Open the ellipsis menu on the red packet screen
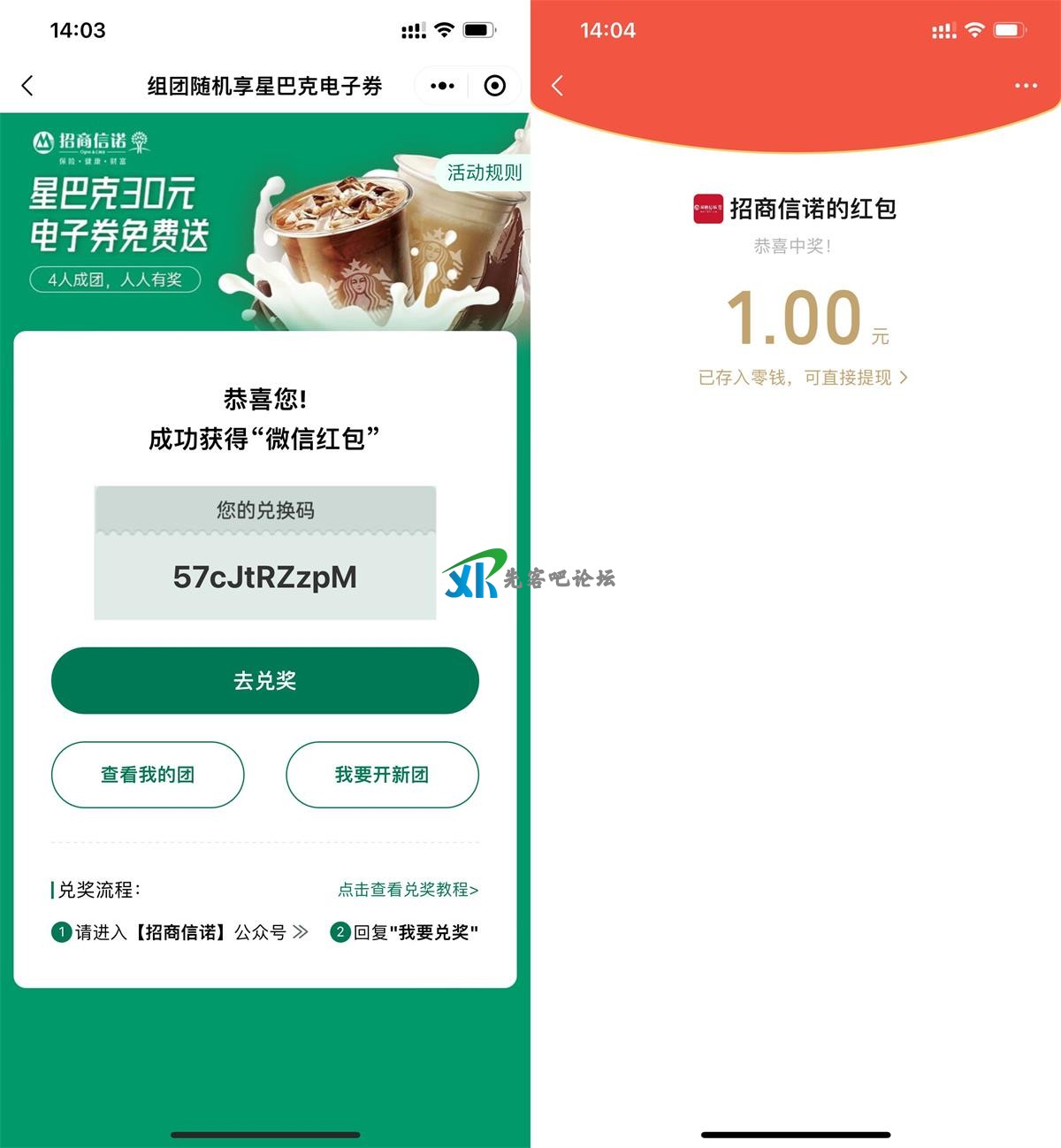The width and height of the screenshot is (1061, 1148). (x=1025, y=85)
